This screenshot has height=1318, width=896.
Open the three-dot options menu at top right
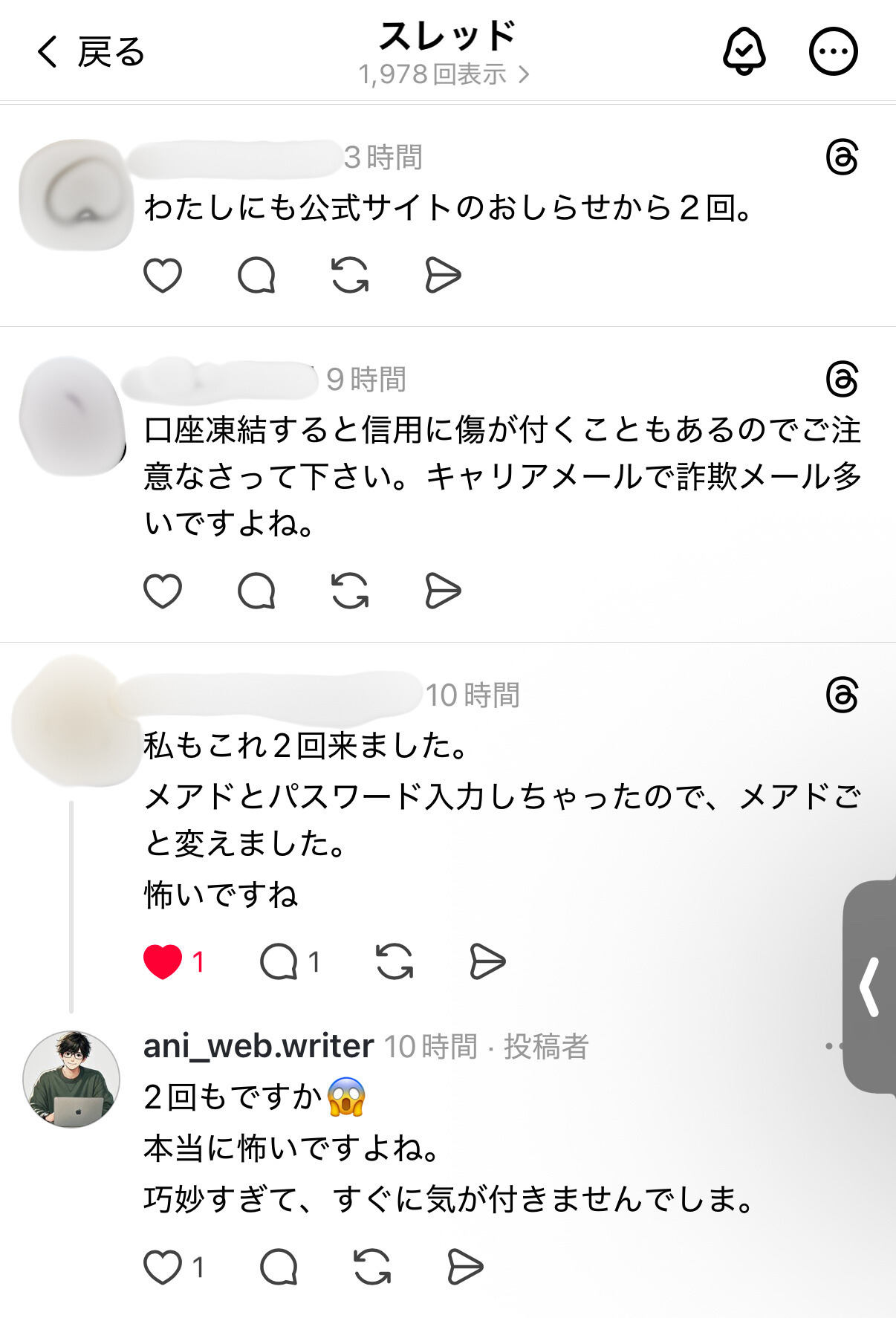tap(832, 51)
